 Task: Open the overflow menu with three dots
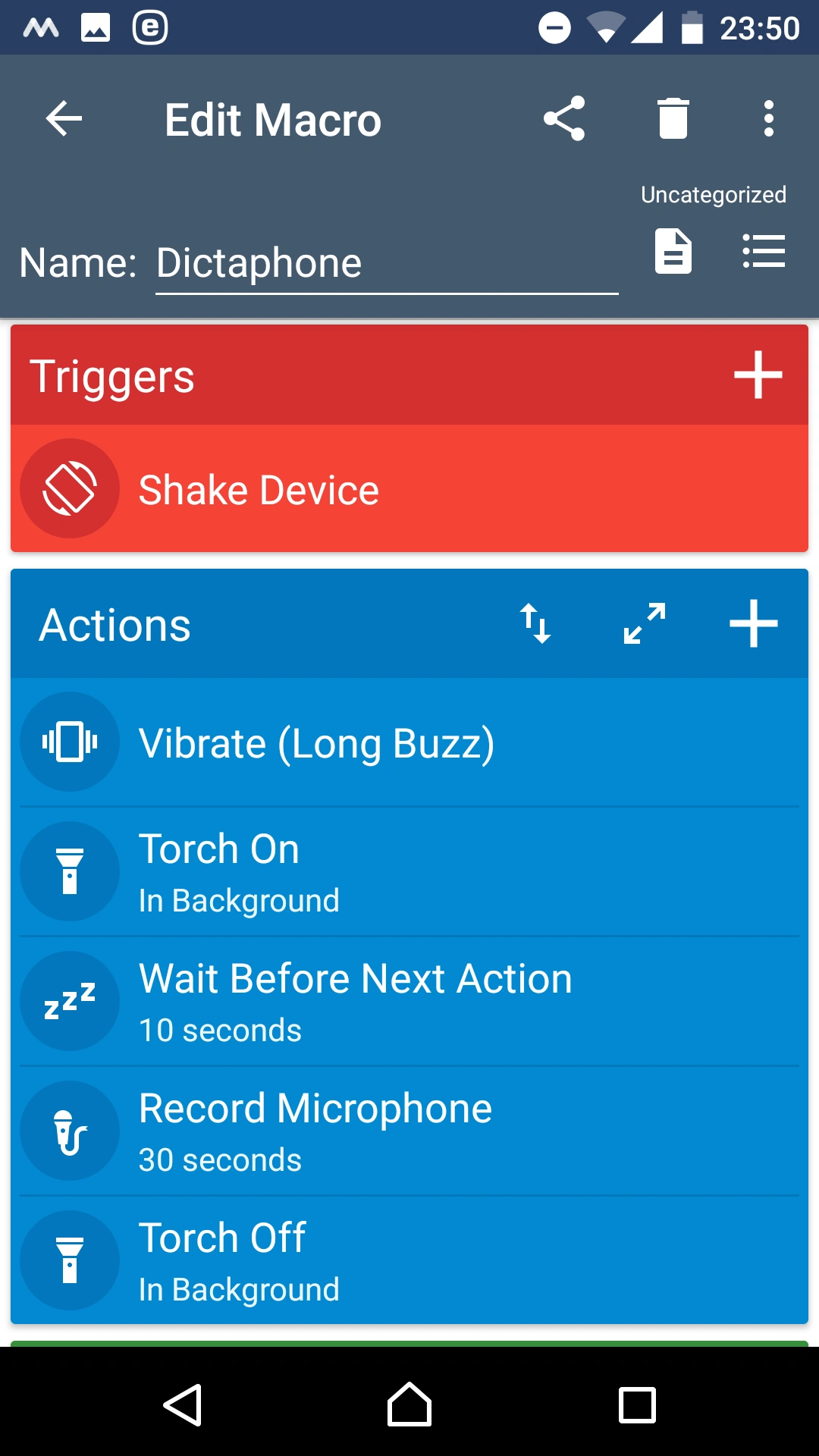769,118
